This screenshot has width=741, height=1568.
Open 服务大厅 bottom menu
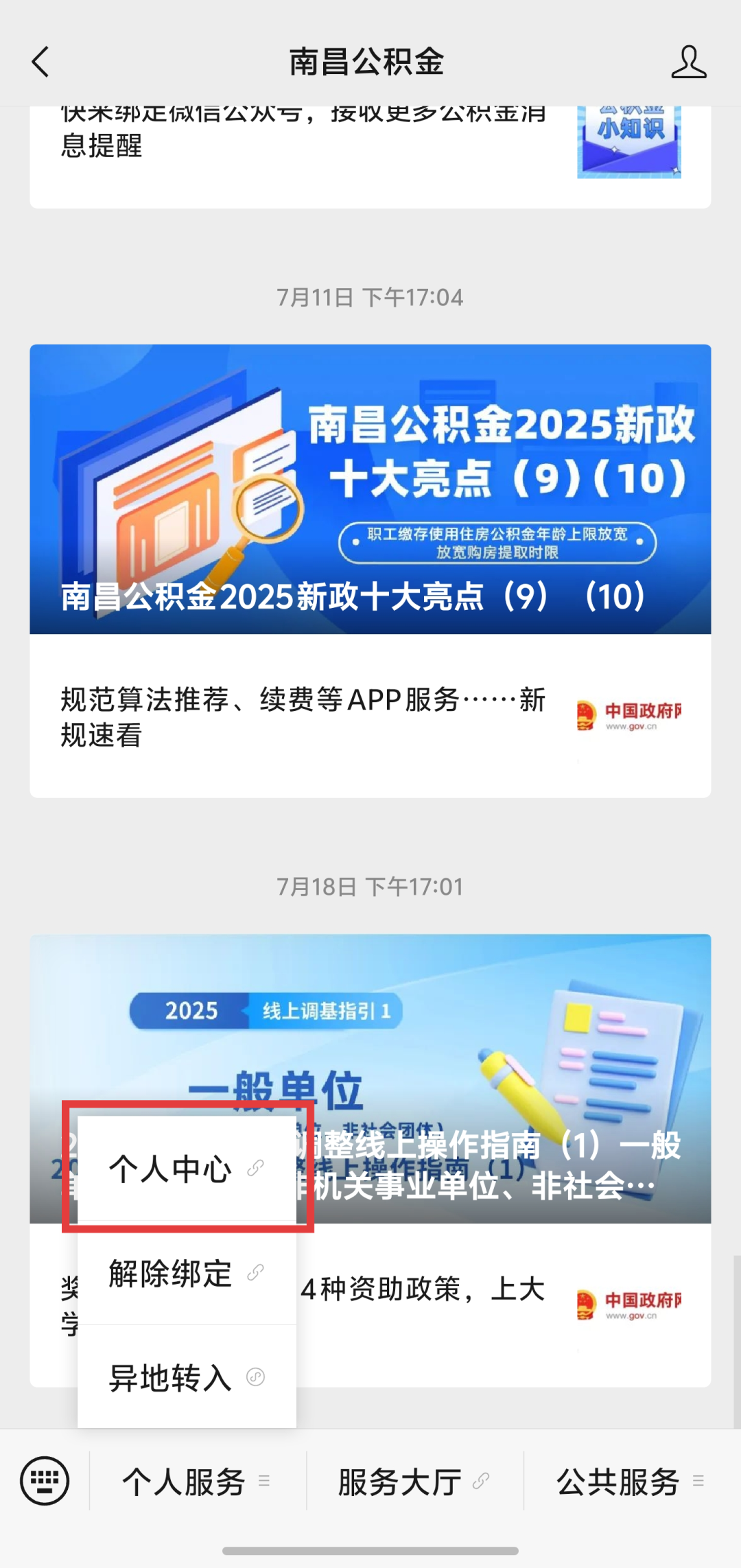click(413, 1482)
